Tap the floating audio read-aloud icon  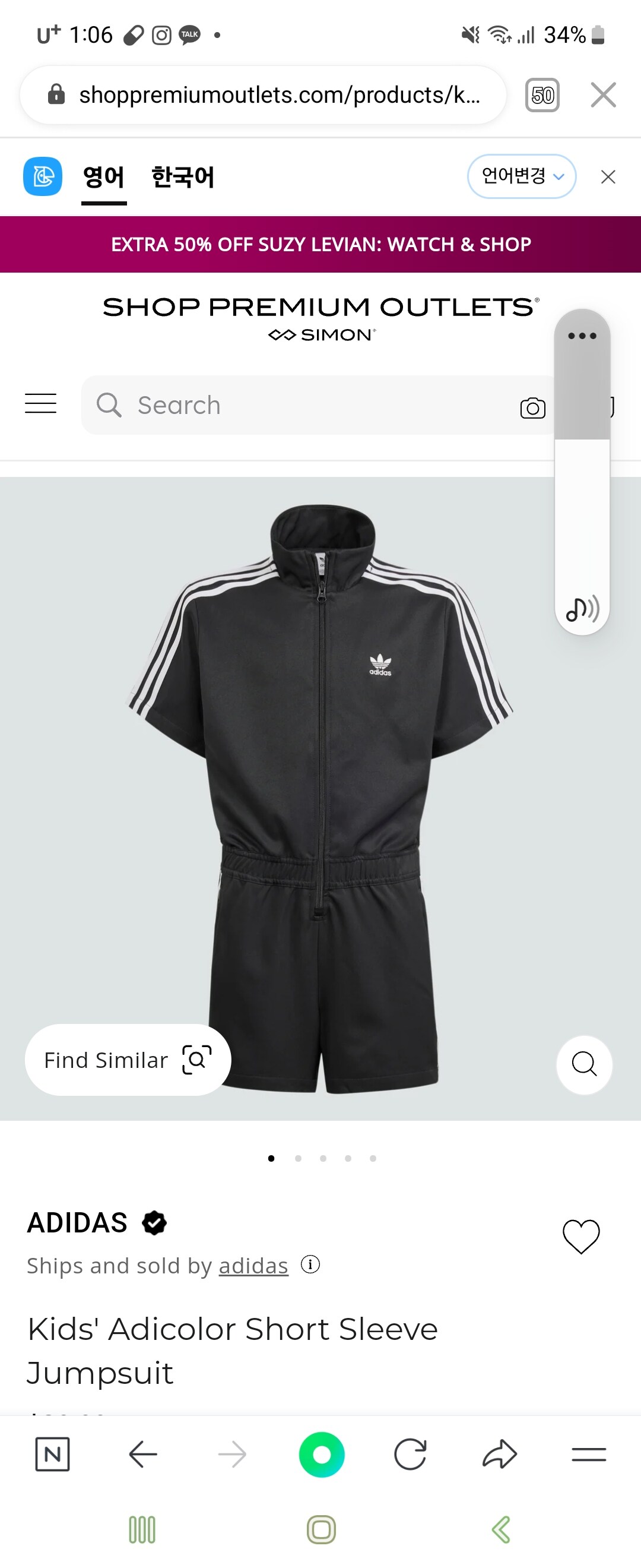[582, 608]
